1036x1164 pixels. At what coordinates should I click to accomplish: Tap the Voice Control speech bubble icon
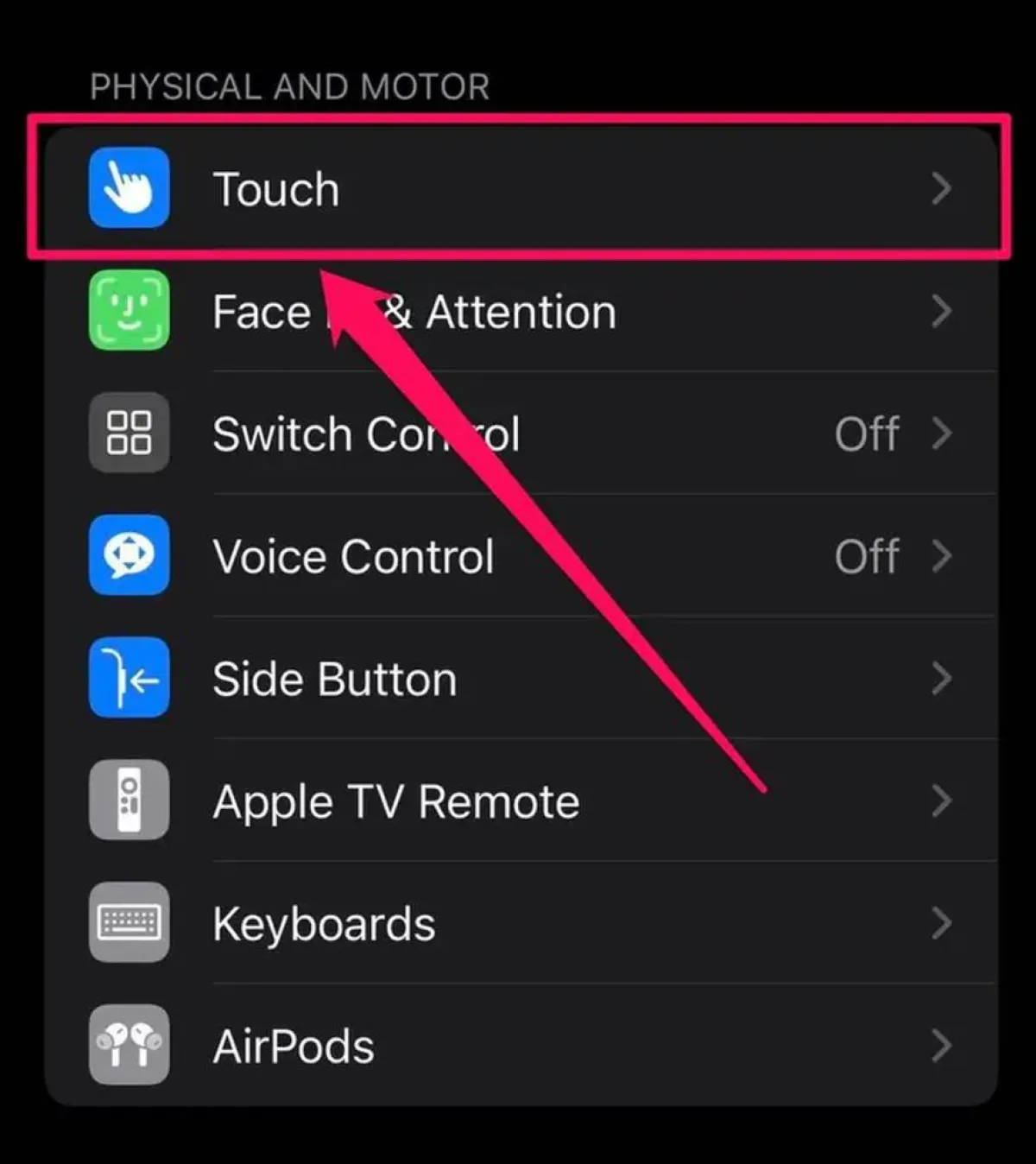click(x=129, y=556)
